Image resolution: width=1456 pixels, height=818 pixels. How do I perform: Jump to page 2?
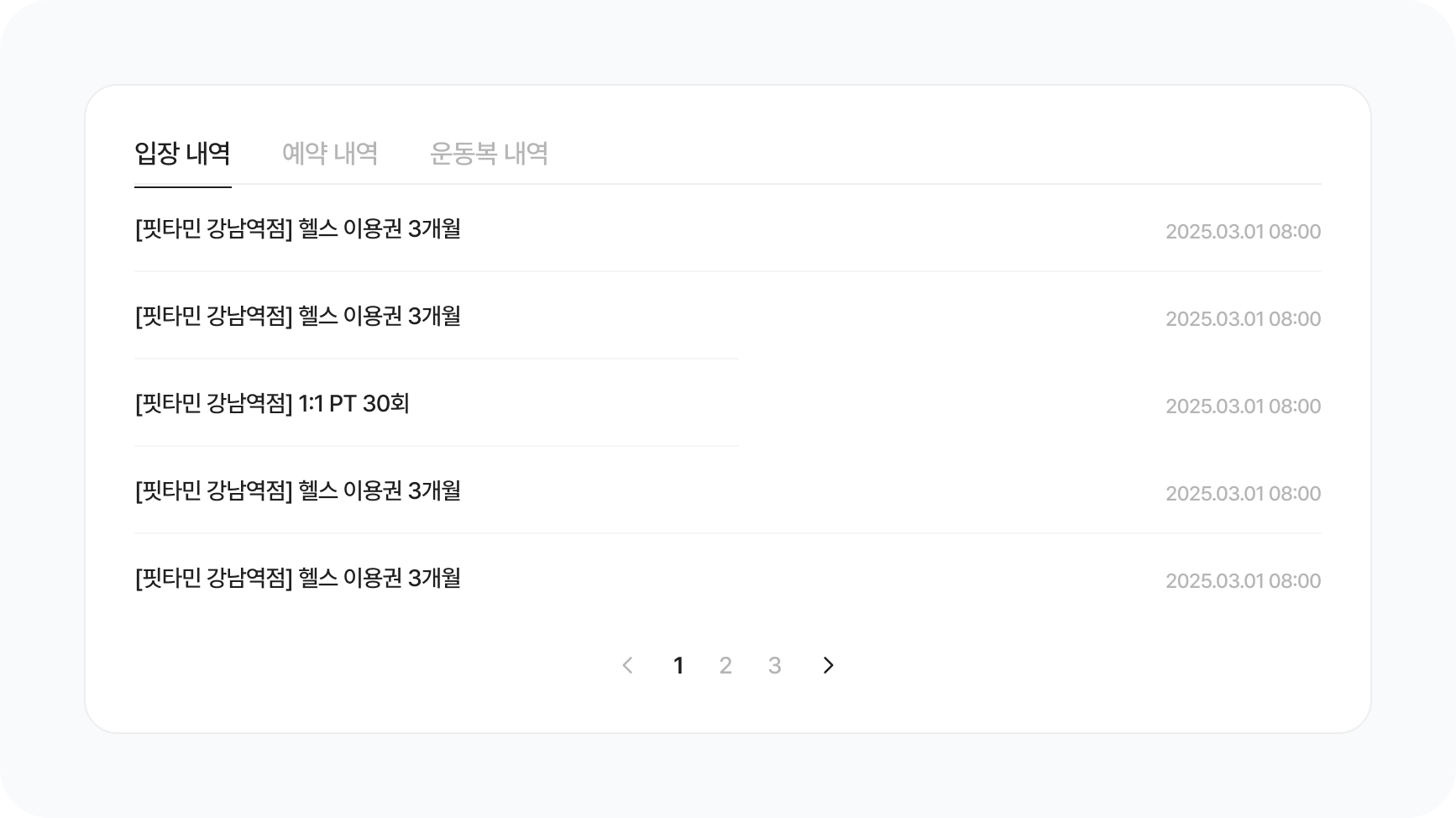725,666
